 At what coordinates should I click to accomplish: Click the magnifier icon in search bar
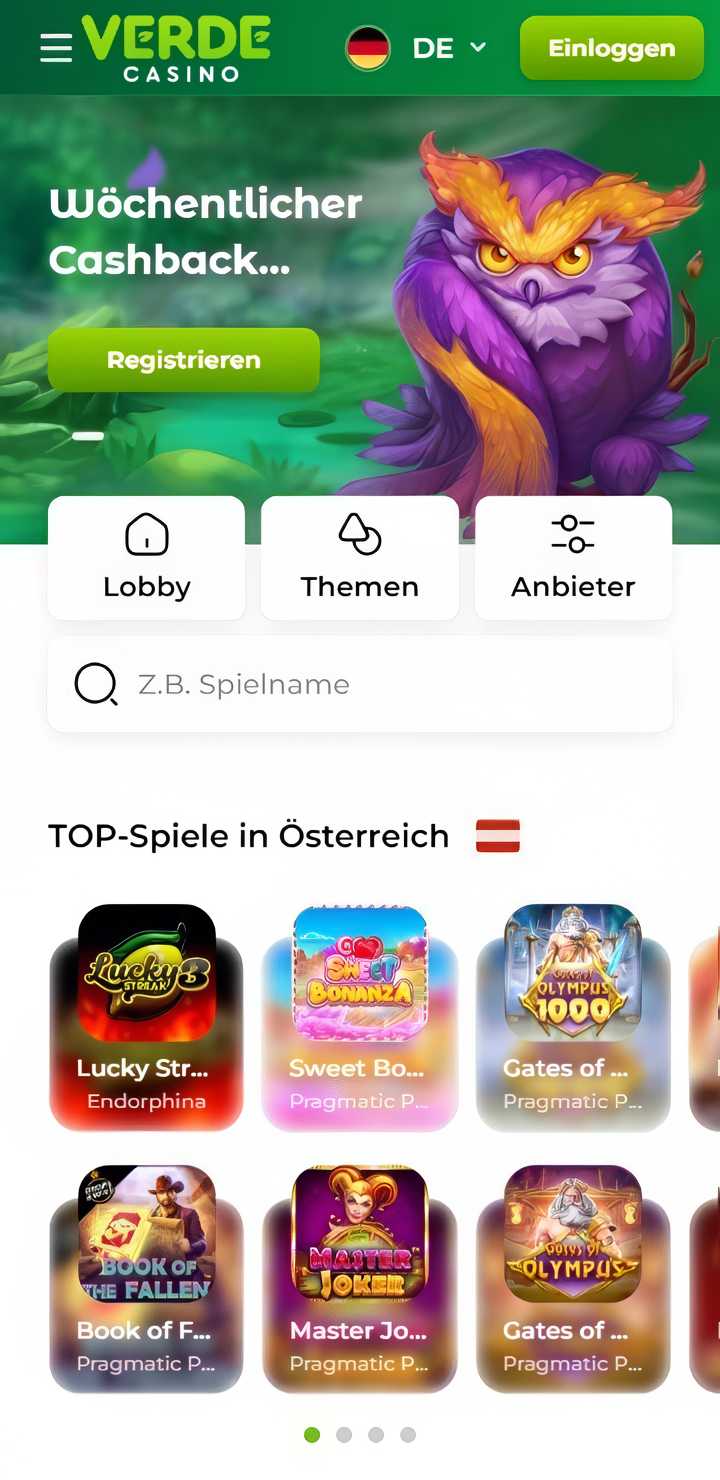(95, 684)
